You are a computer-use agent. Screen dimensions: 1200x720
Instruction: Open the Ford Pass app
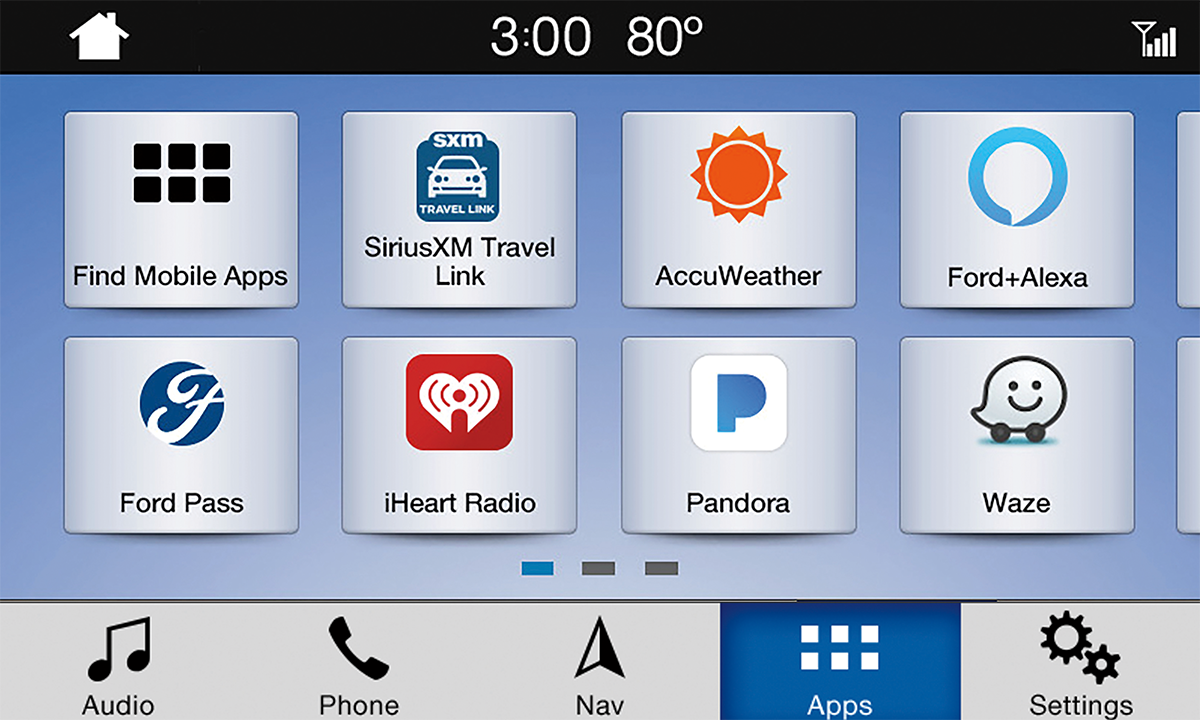181,435
